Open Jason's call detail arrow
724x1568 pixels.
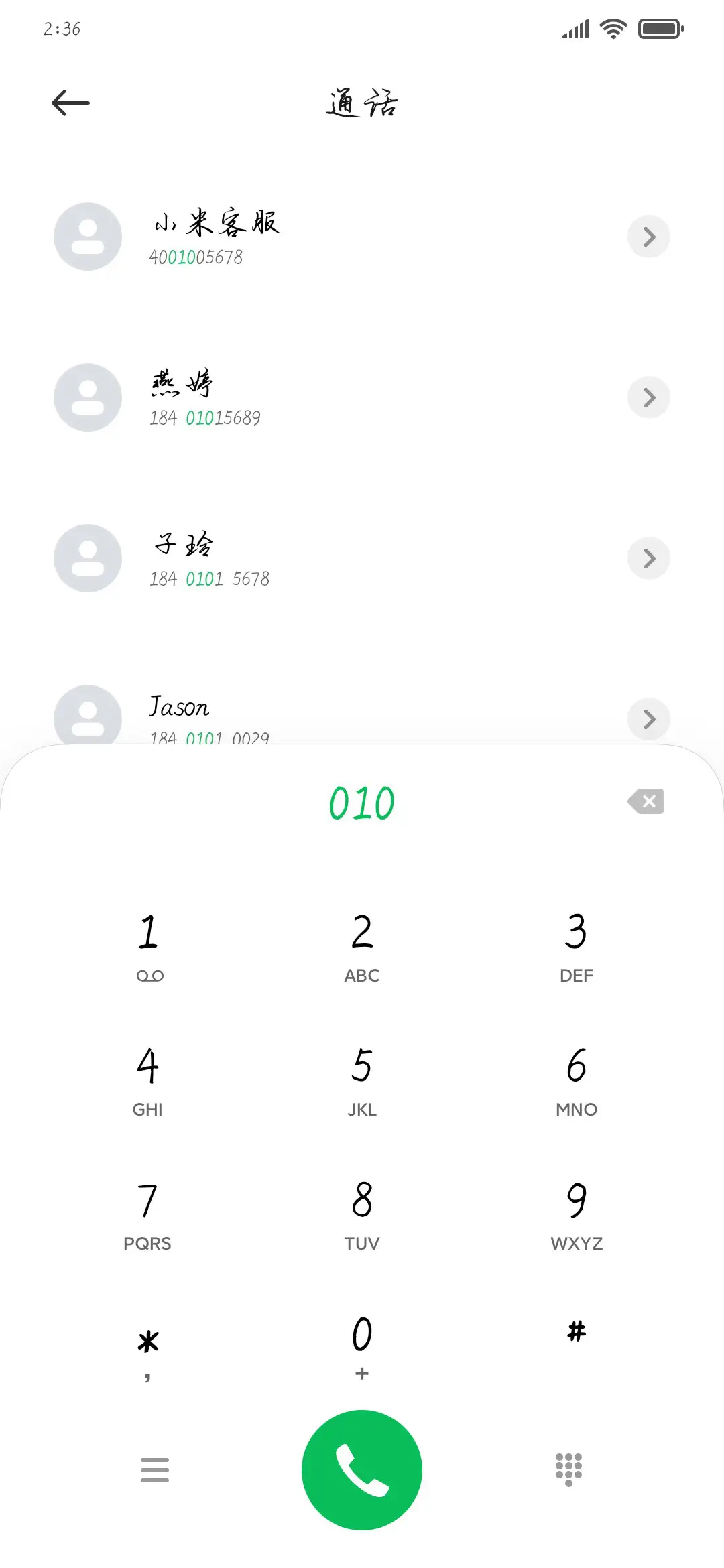[648, 719]
